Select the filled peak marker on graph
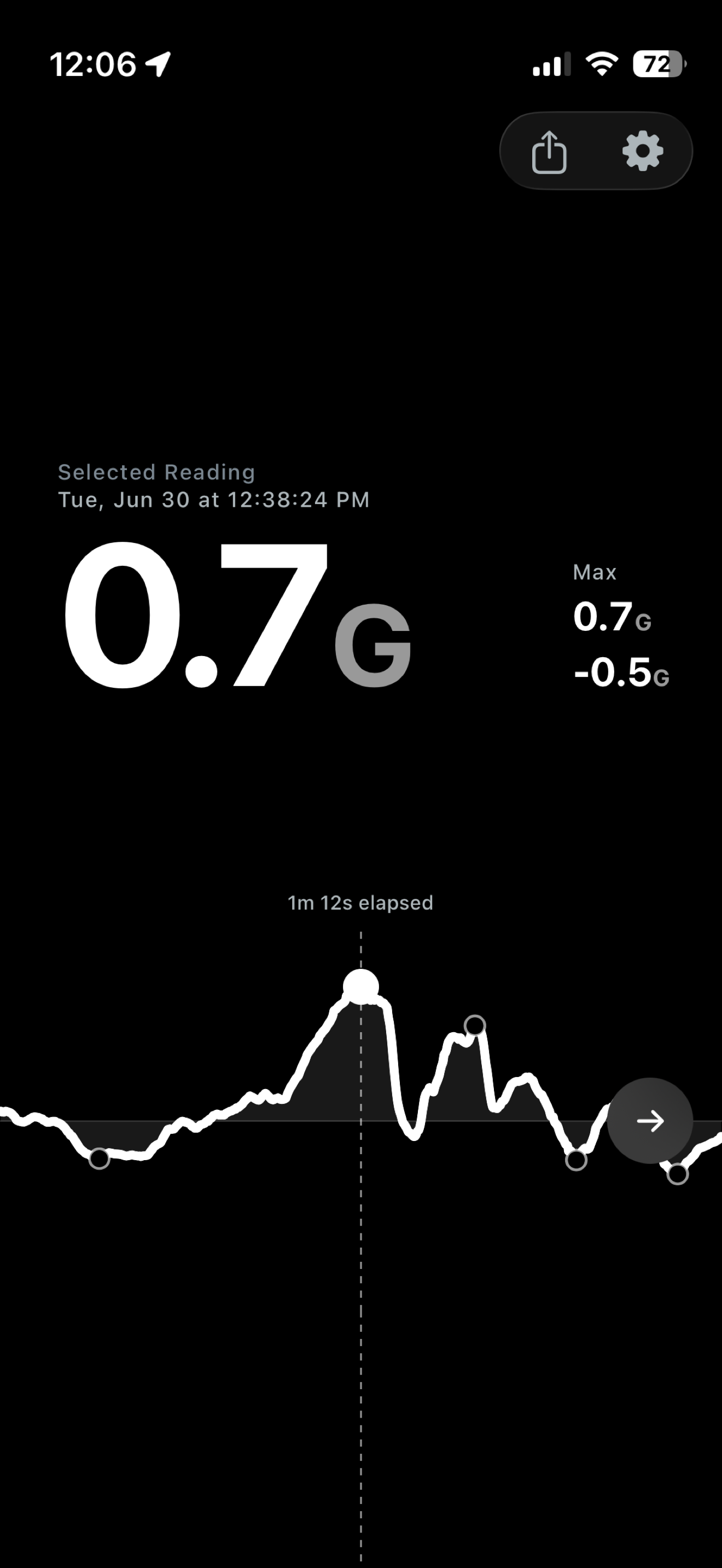722x1568 pixels. (361, 987)
